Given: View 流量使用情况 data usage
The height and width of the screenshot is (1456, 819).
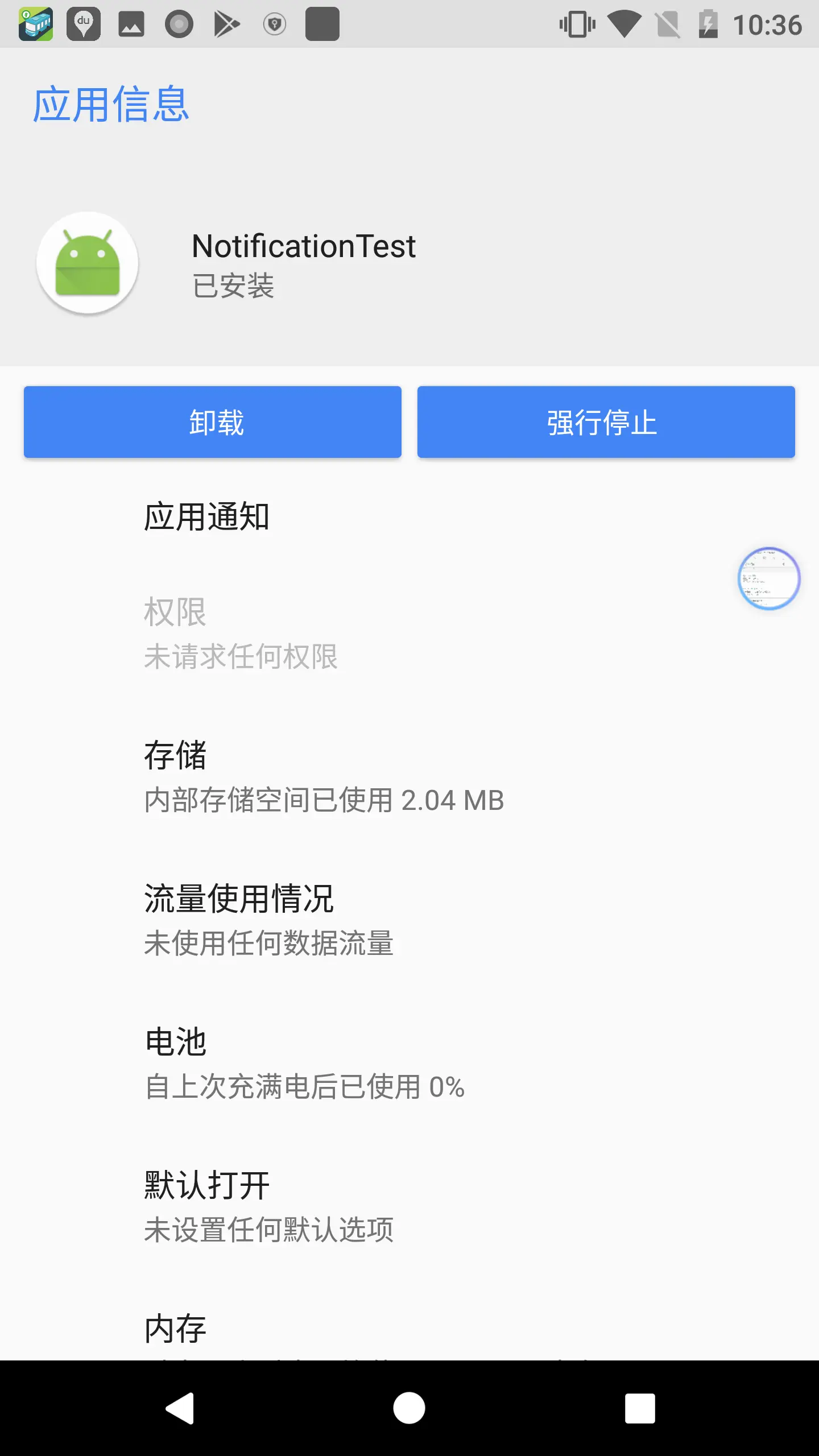Looking at the screenshot, I should pyautogui.click(x=409, y=920).
